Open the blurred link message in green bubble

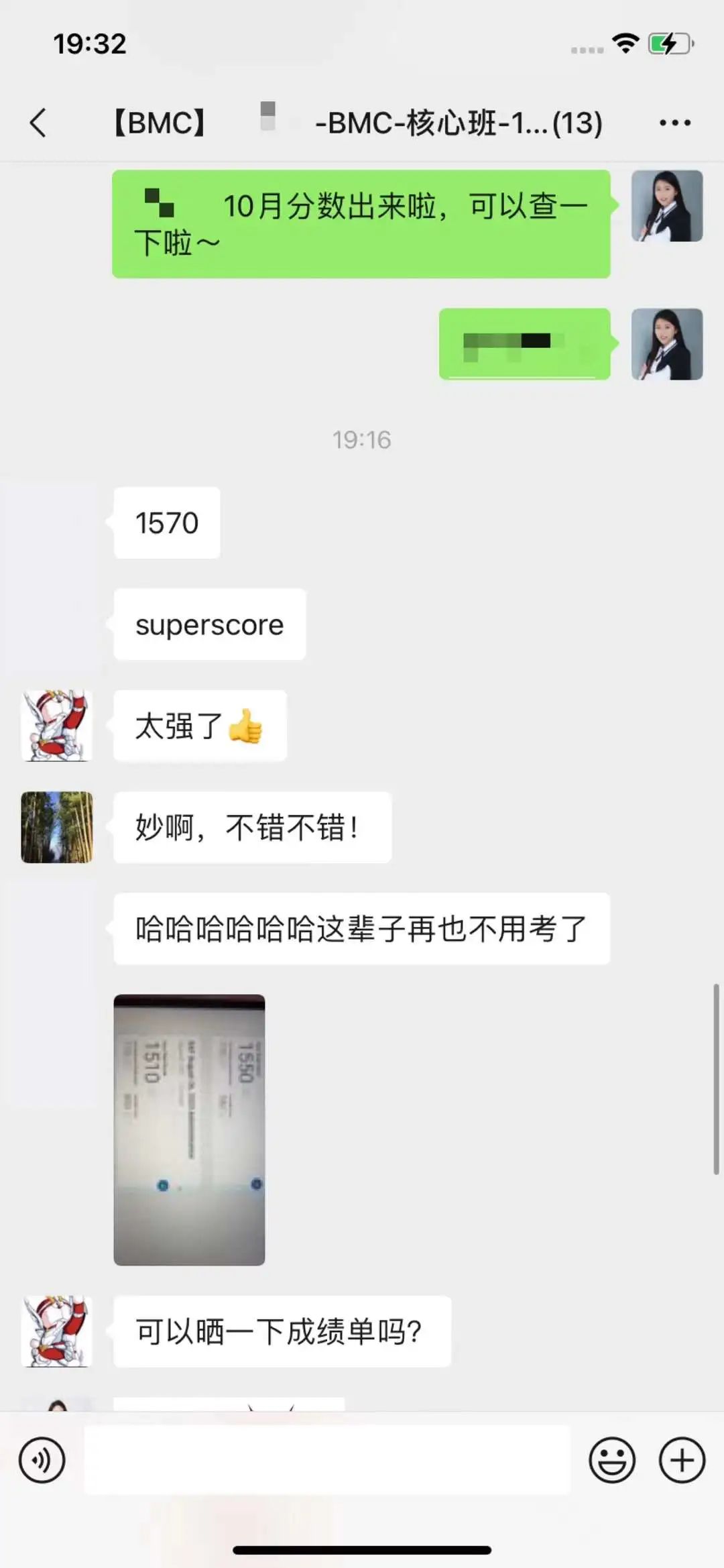point(524,344)
